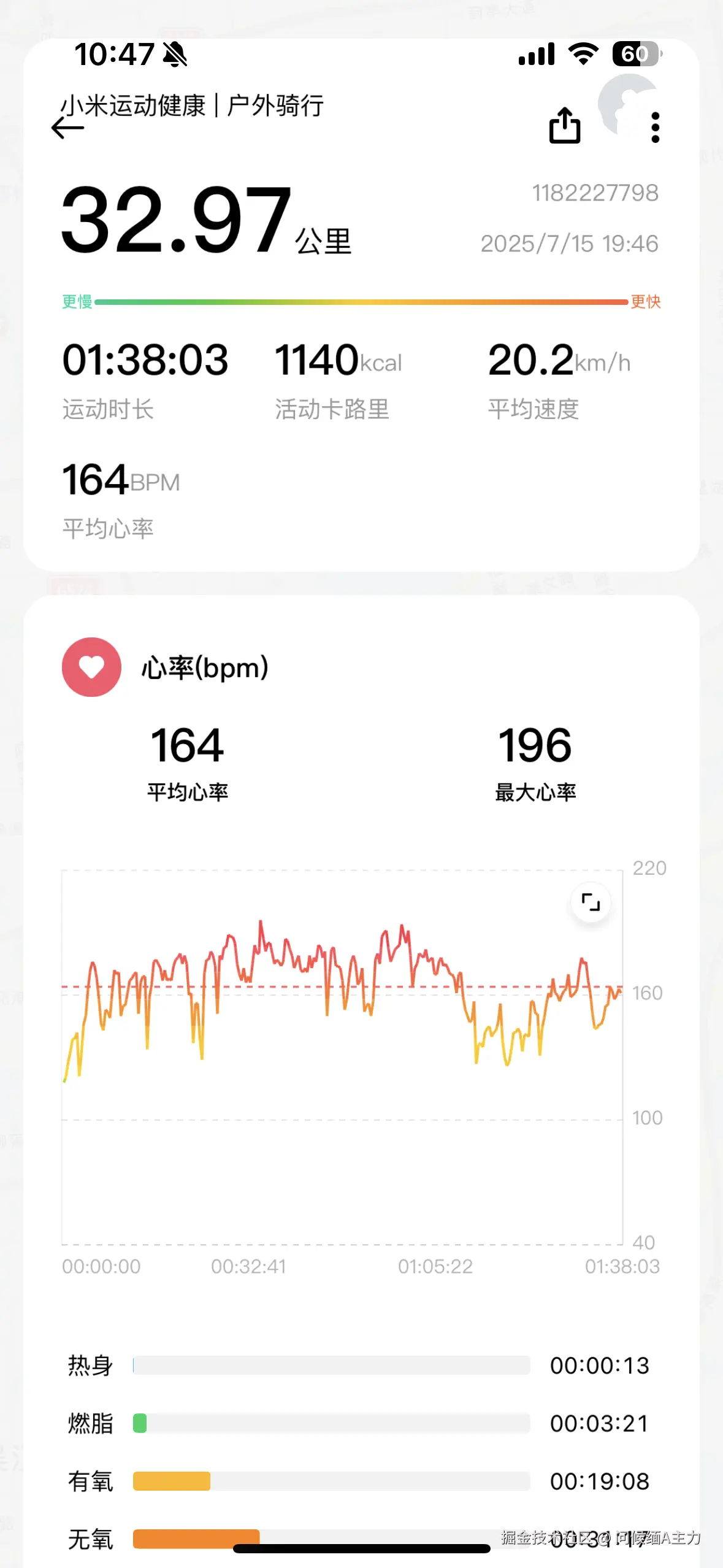Tap the 01:38:03 timestamp on chart axis
The image size is (723, 1568).
point(621,1266)
